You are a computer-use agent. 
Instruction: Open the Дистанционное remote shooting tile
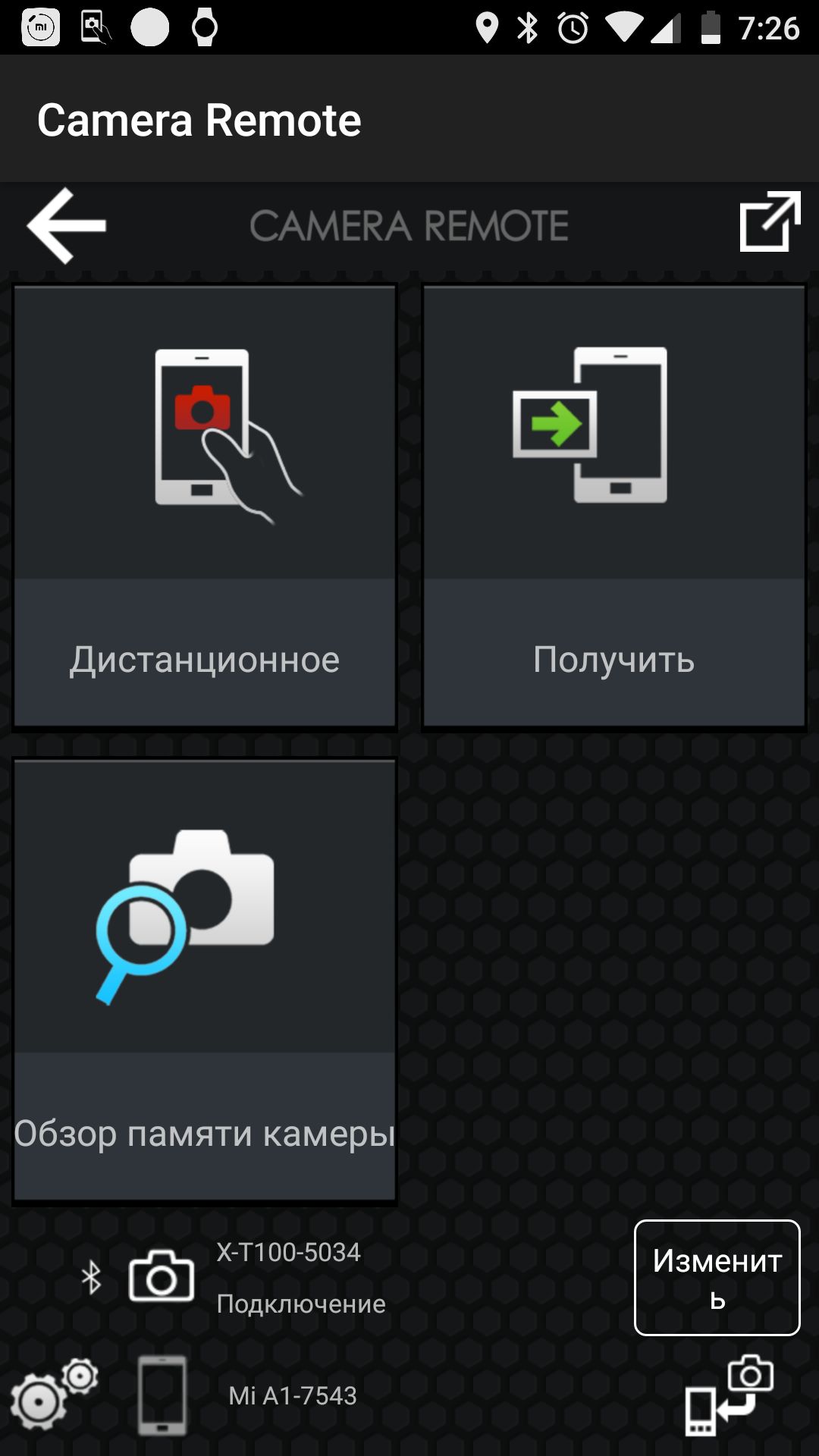[205, 507]
